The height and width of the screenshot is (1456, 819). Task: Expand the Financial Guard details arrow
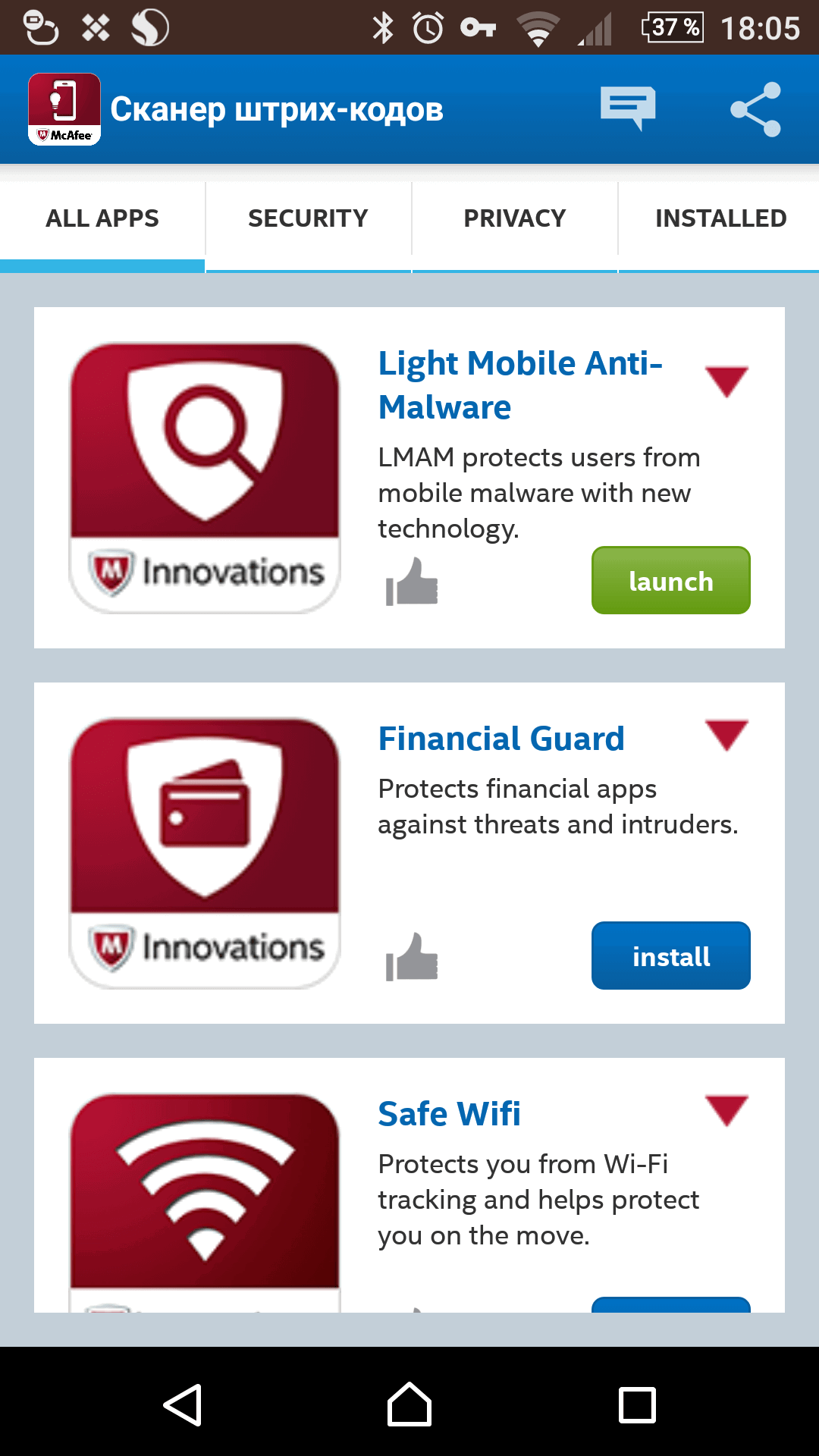(x=726, y=734)
